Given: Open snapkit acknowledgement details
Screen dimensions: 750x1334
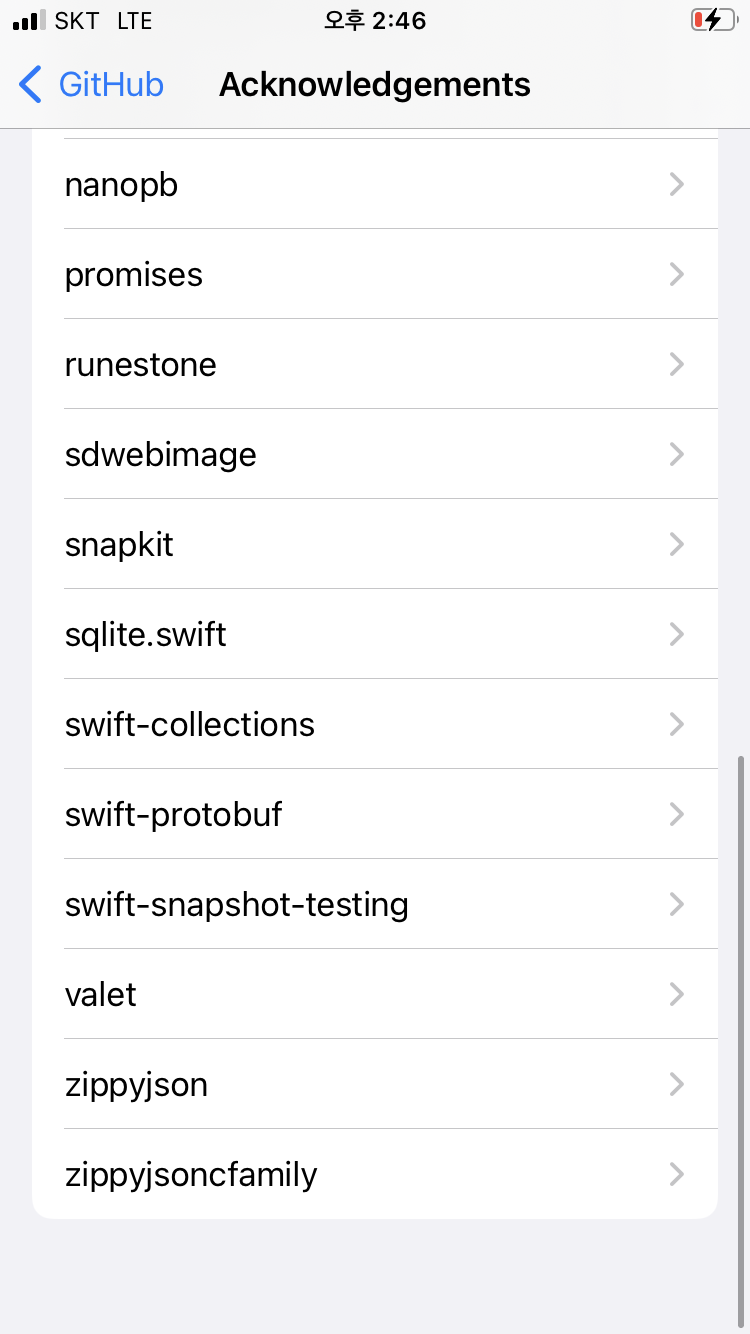Looking at the screenshot, I should 375,544.
